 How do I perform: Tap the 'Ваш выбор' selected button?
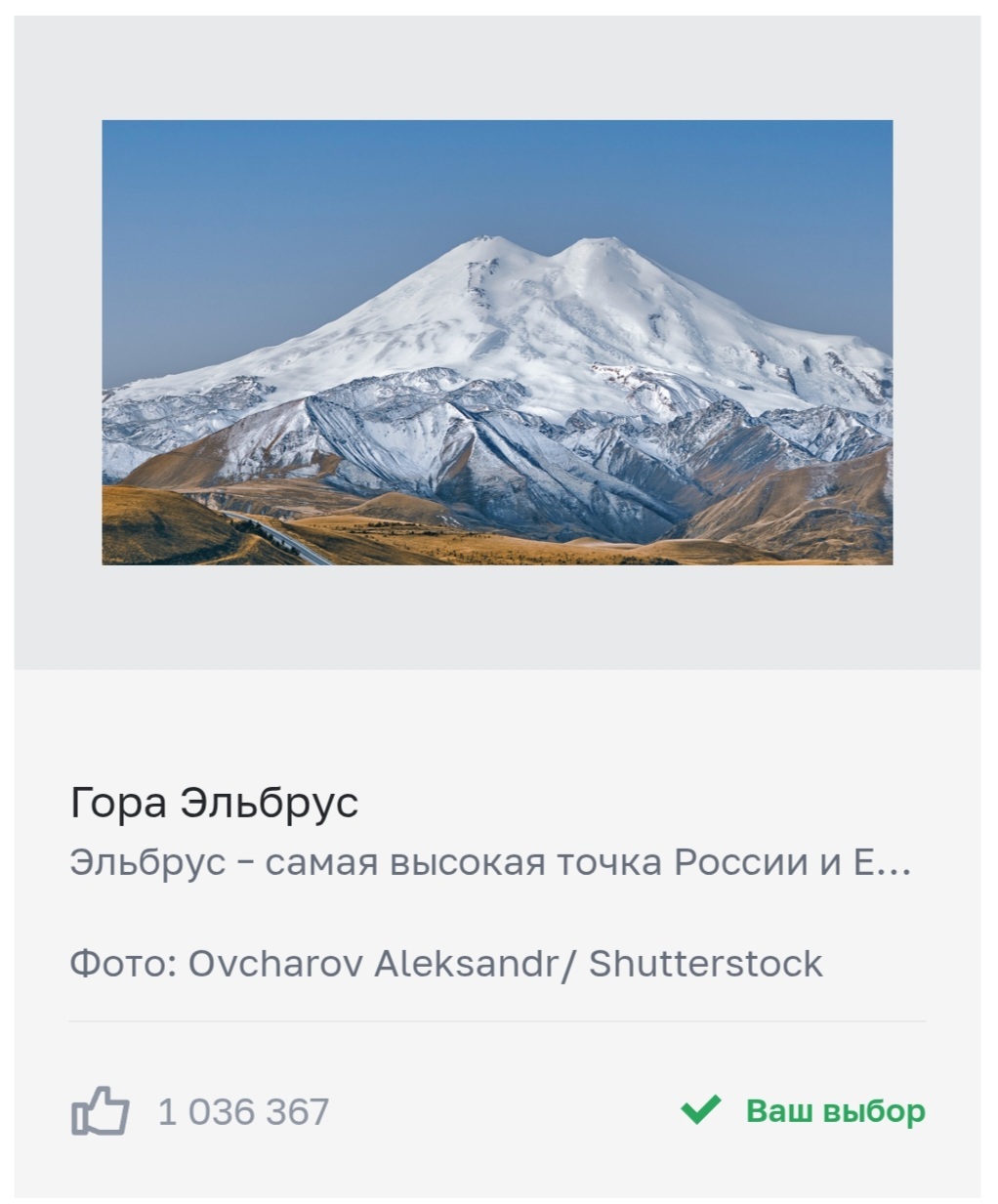point(803,1111)
